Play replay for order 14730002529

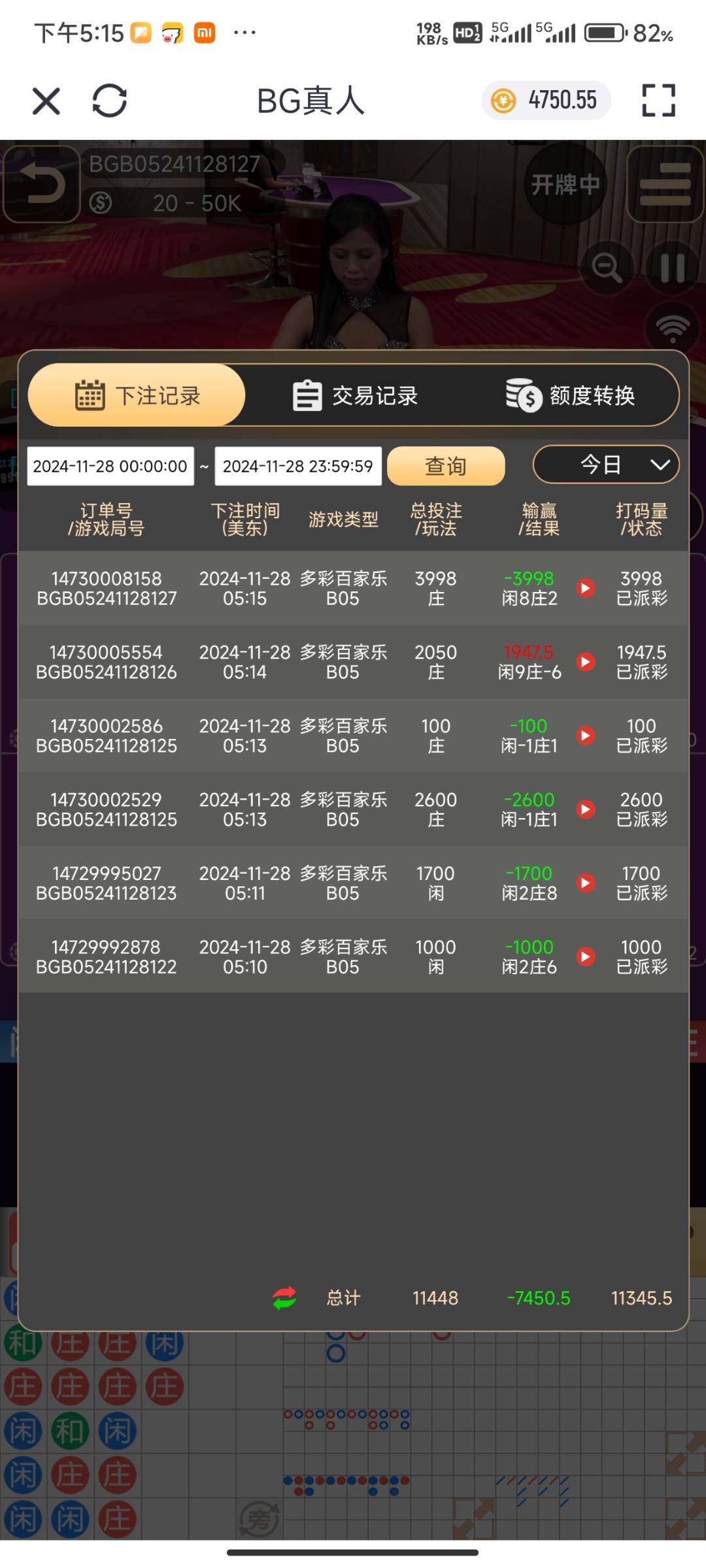[x=586, y=809]
